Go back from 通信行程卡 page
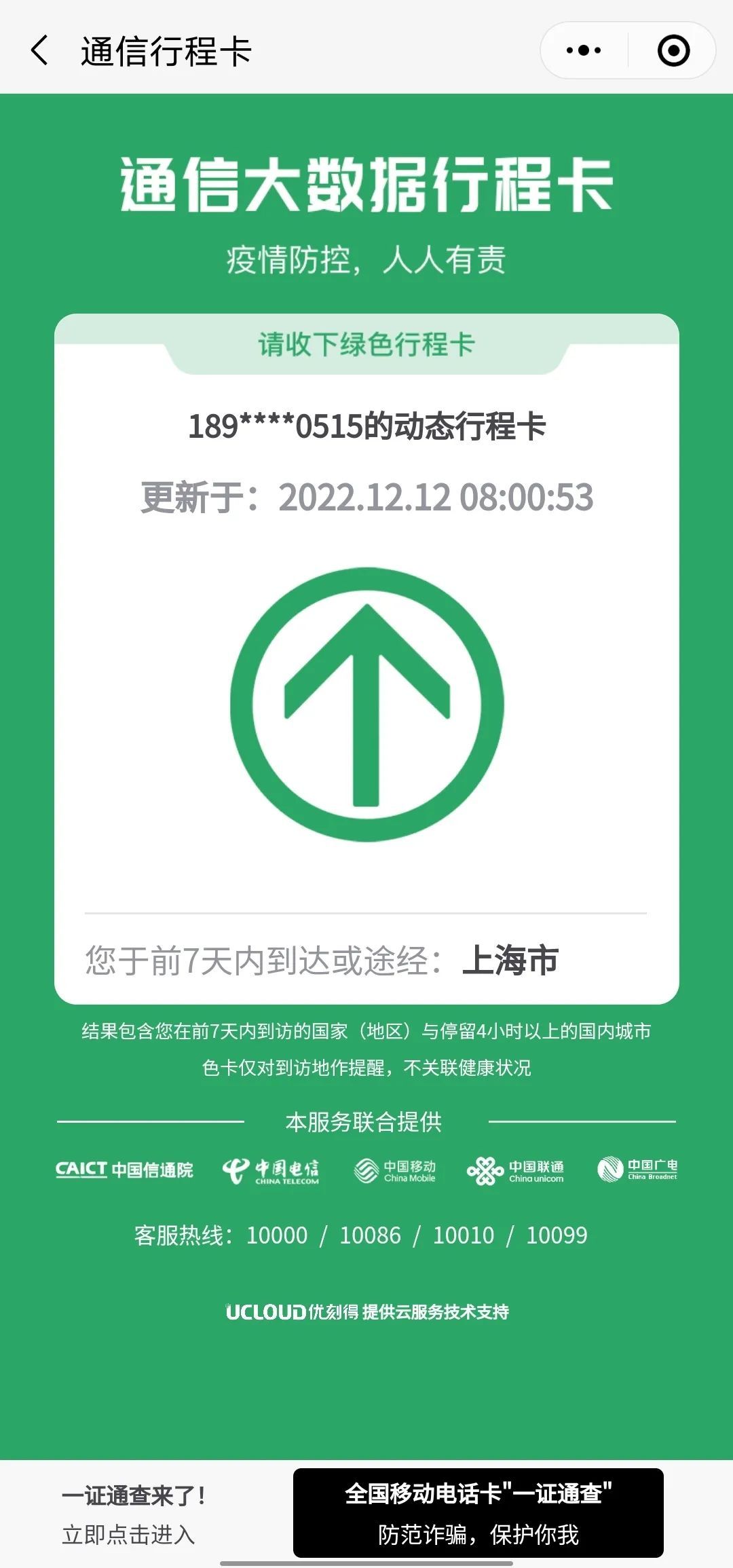The image size is (733, 1568). pyautogui.click(x=41, y=51)
